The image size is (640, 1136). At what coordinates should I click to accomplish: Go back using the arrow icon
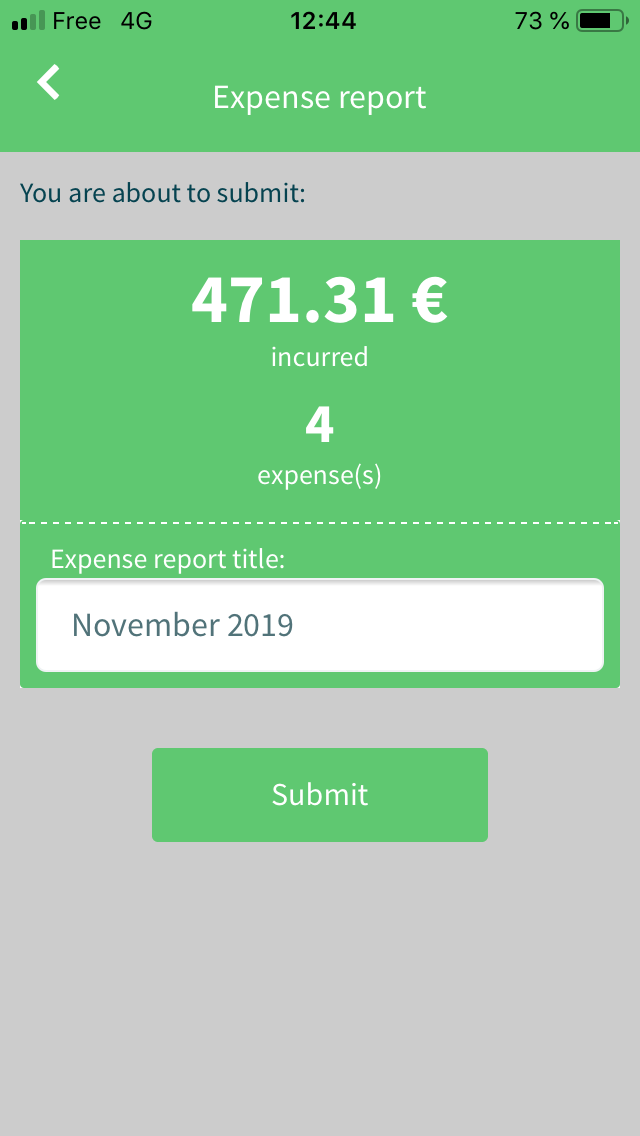pos(49,82)
